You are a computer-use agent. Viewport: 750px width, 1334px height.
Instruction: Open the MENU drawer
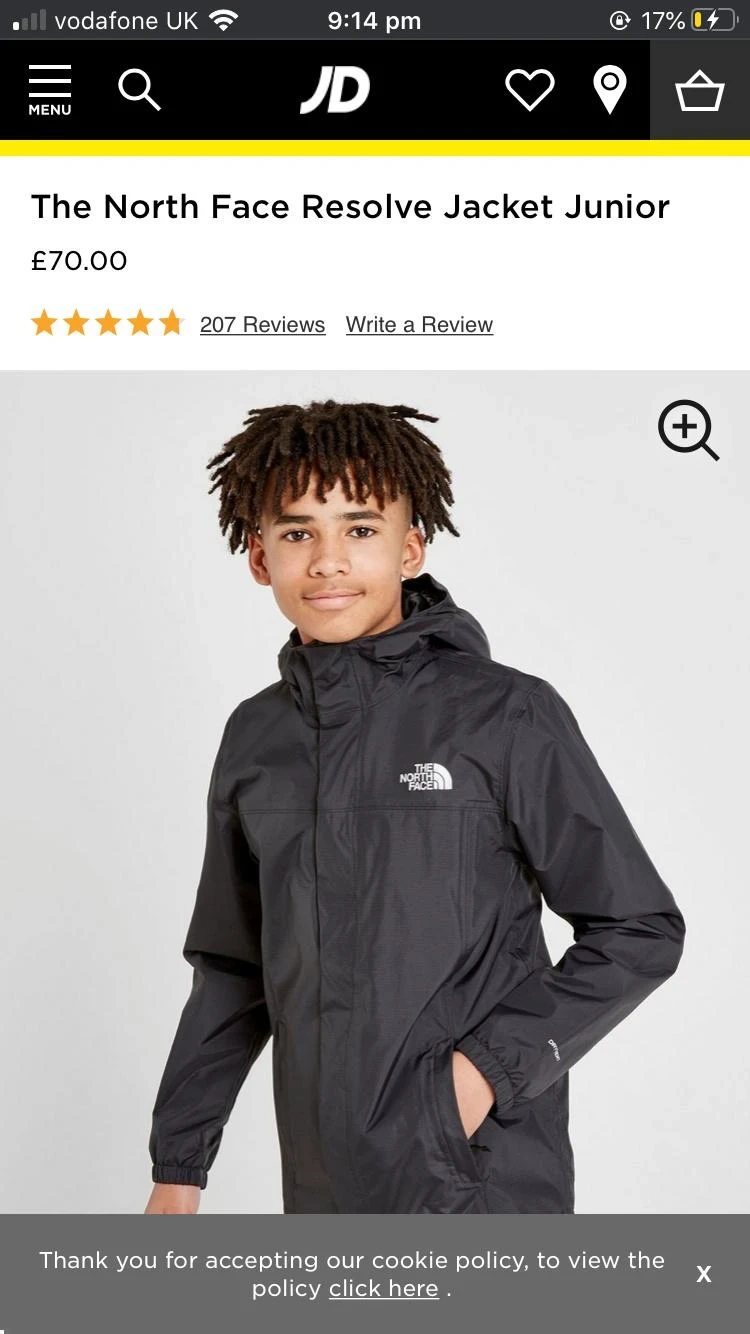[49, 90]
